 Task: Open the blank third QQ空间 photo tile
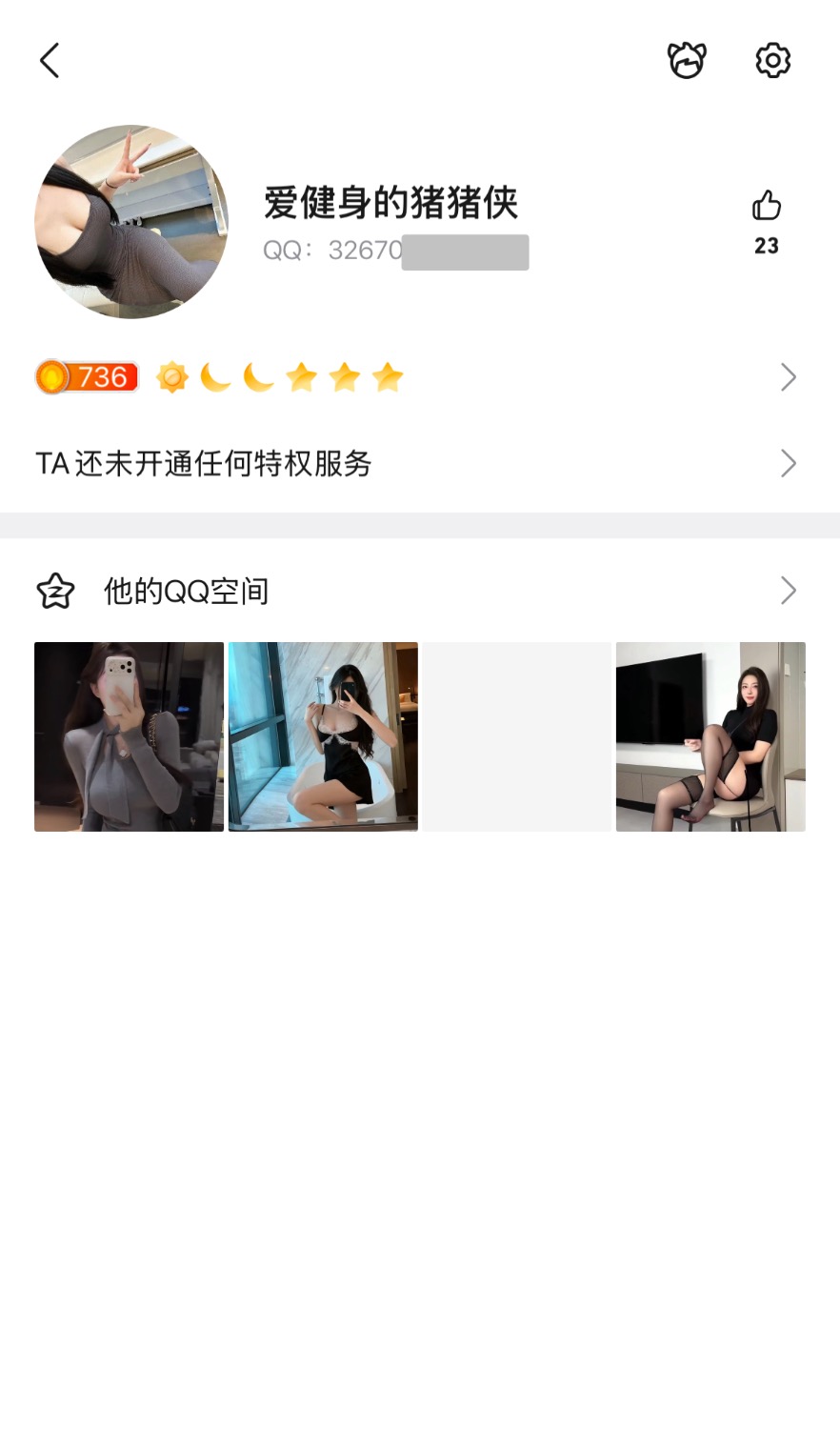tap(516, 736)
